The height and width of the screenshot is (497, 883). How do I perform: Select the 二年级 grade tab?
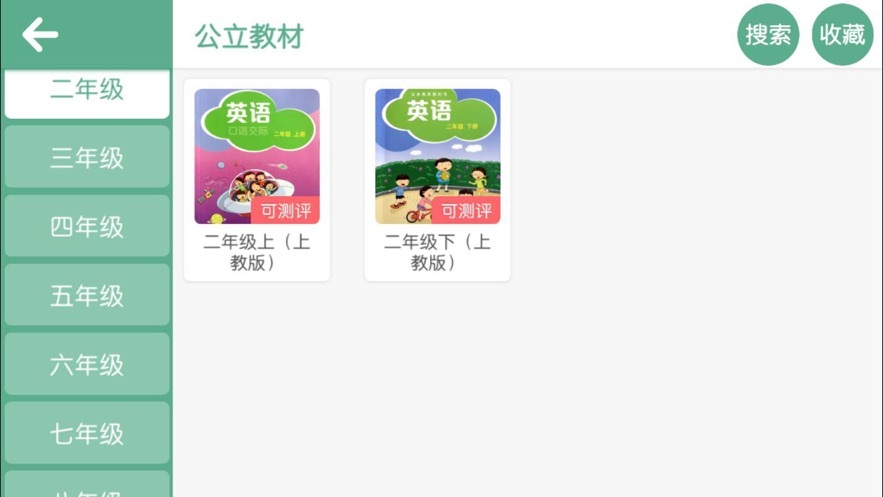(x=87, y=92)
